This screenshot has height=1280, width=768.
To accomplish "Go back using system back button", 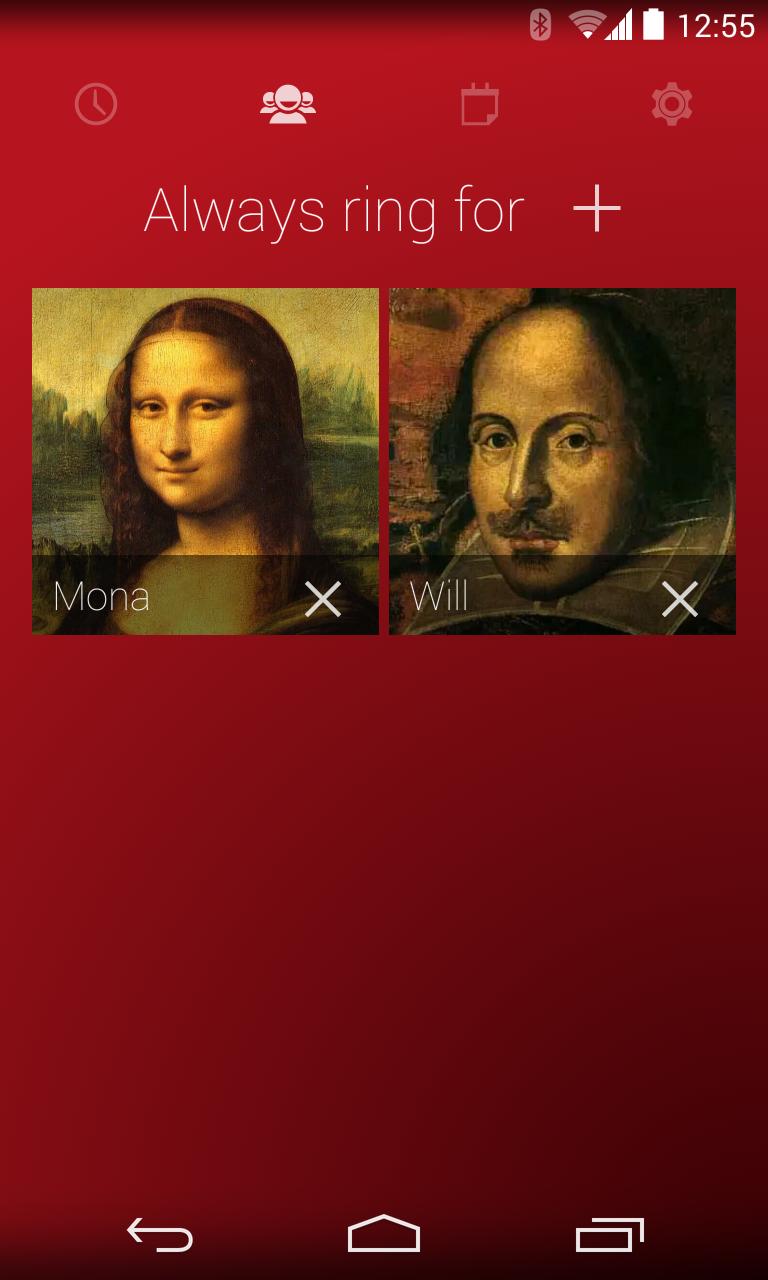I will [x=160, y=1235].
